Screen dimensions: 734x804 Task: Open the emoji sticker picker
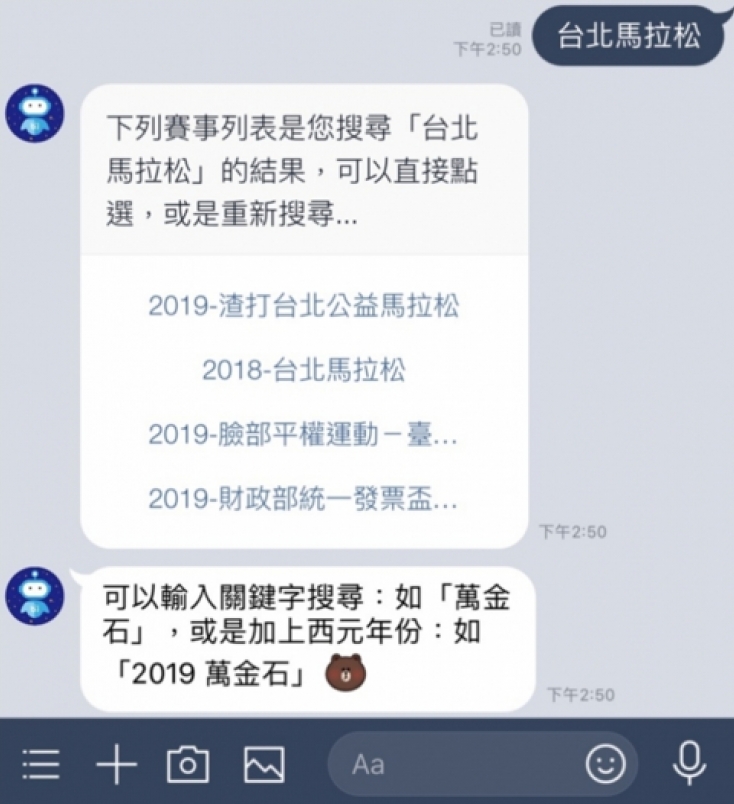605,765
